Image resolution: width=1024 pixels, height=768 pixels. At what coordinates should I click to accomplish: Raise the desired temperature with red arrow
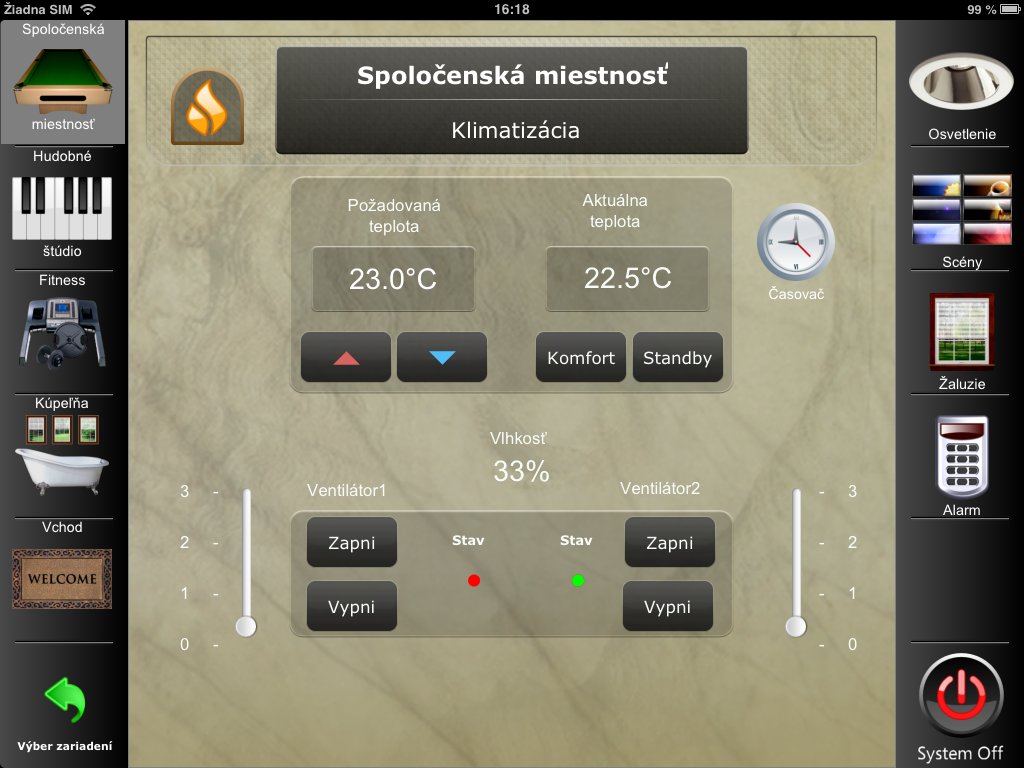tap(345, 358)
